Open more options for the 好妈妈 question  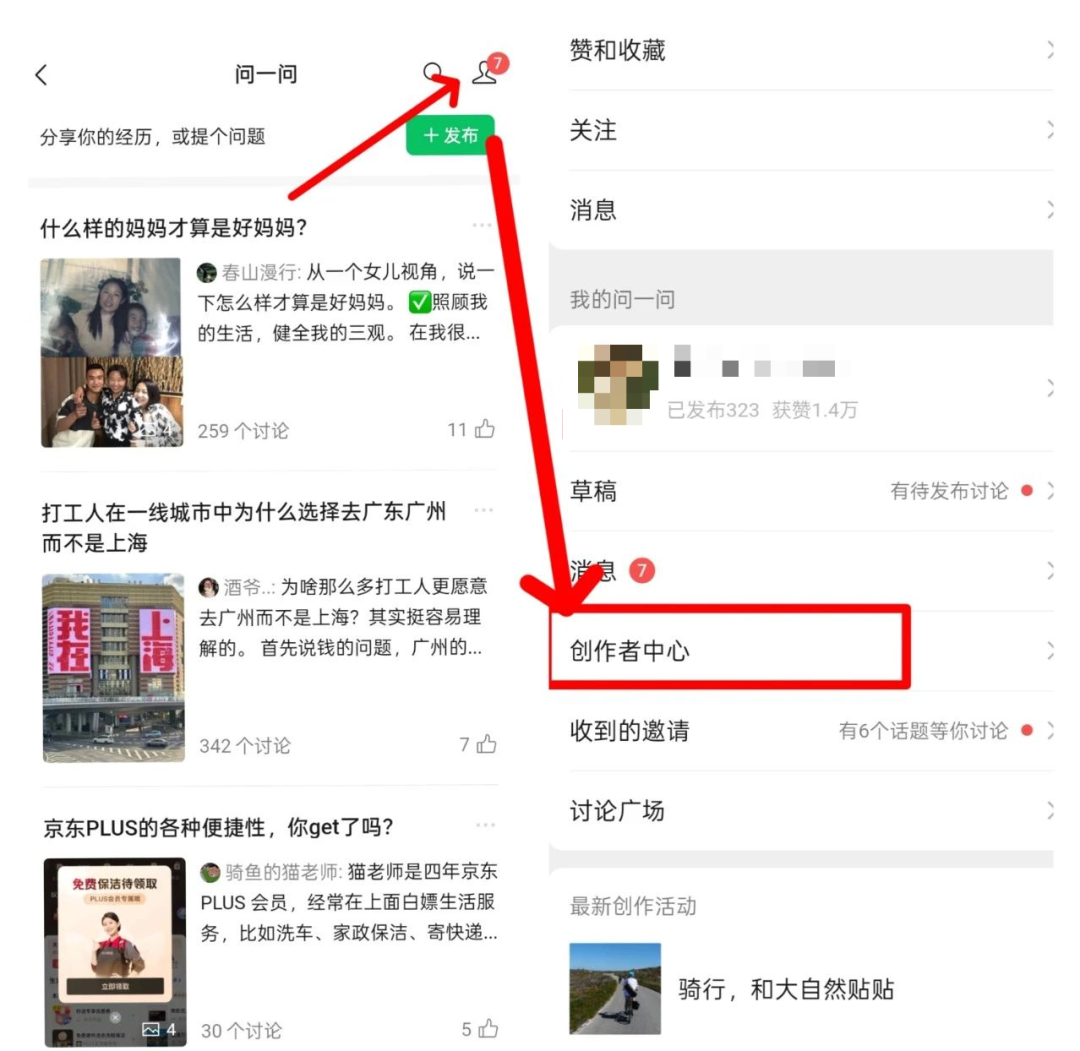tap(484, 226)
